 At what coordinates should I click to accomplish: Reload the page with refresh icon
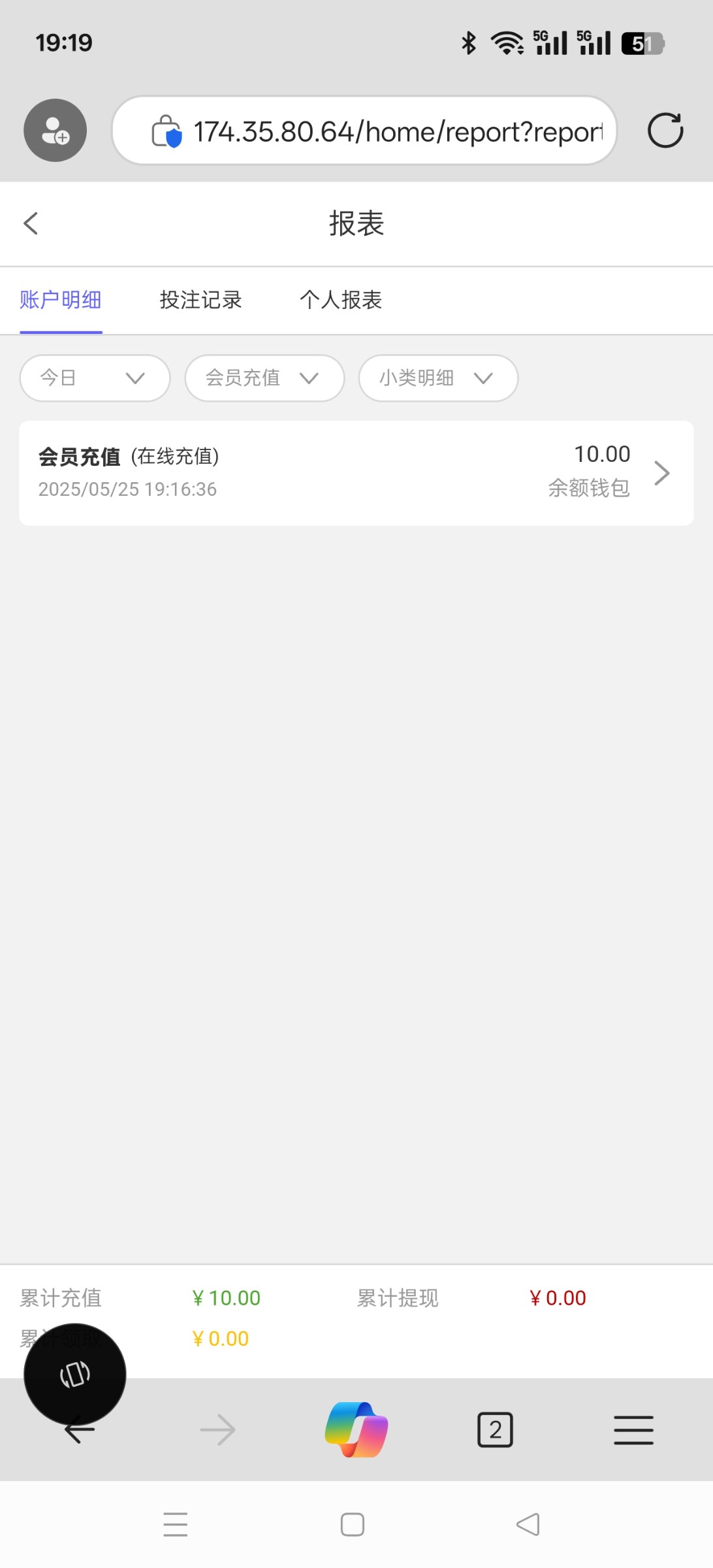665,131
